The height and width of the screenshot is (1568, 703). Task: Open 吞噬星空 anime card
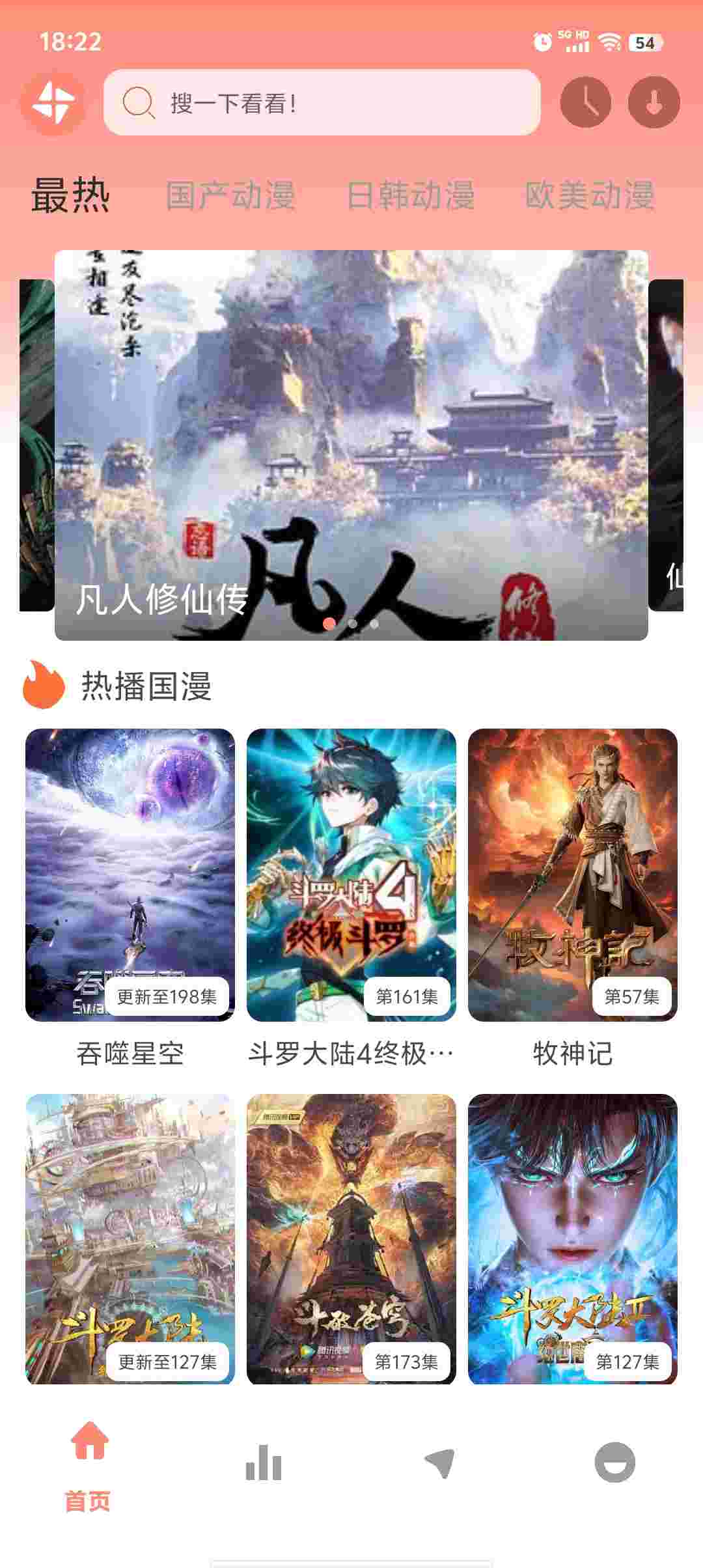coord(130,875)
